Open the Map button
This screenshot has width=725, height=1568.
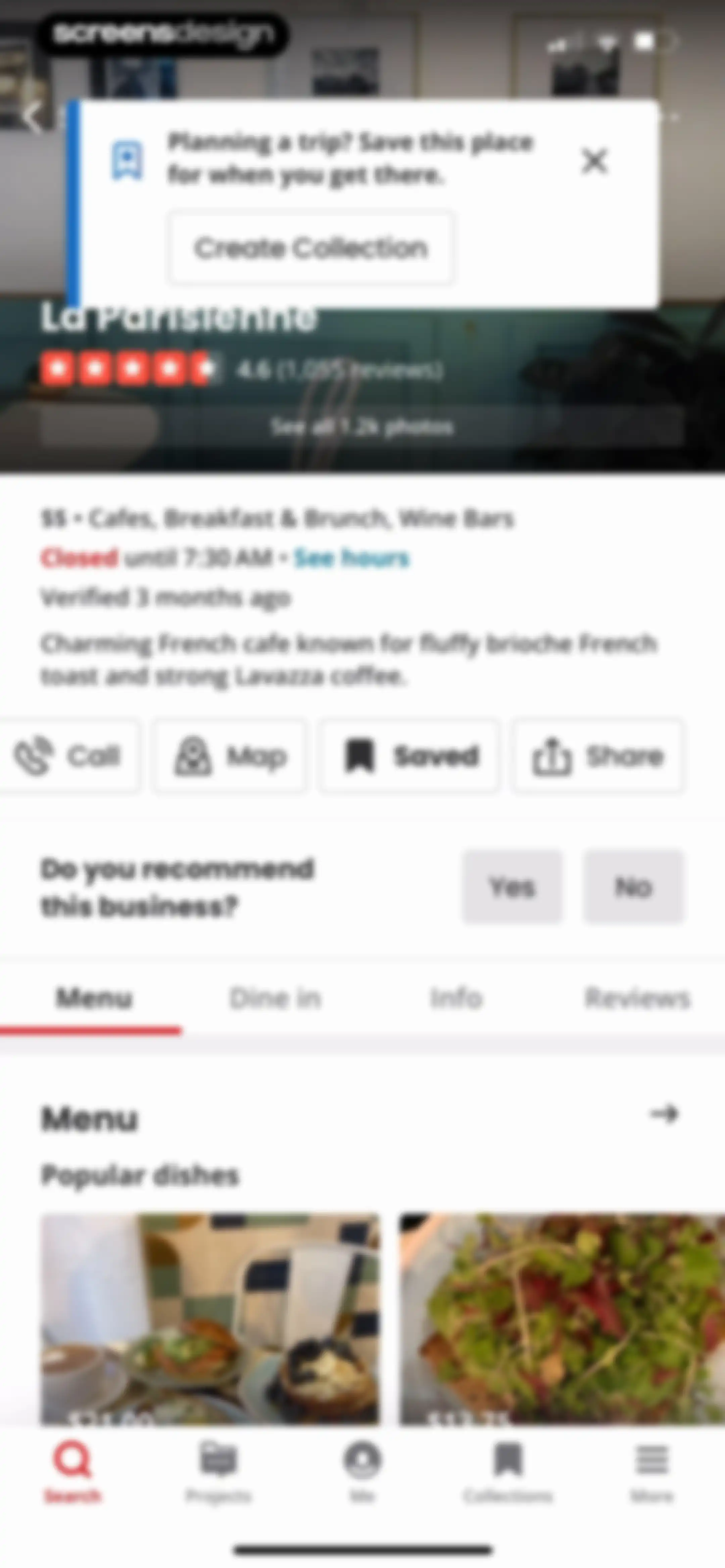pyautogui.click(x=230, y=755)
